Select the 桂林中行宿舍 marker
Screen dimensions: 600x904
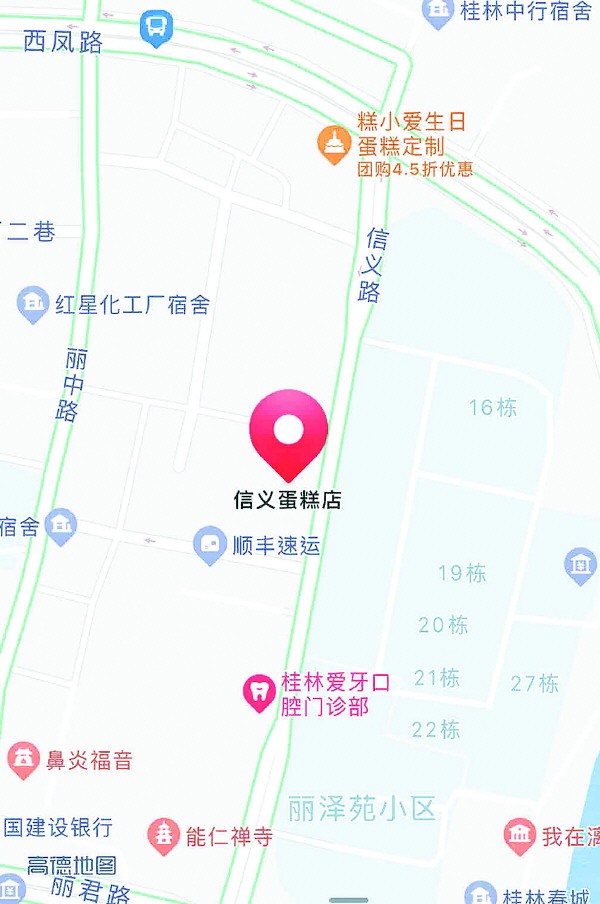click(x=438, y=12)
